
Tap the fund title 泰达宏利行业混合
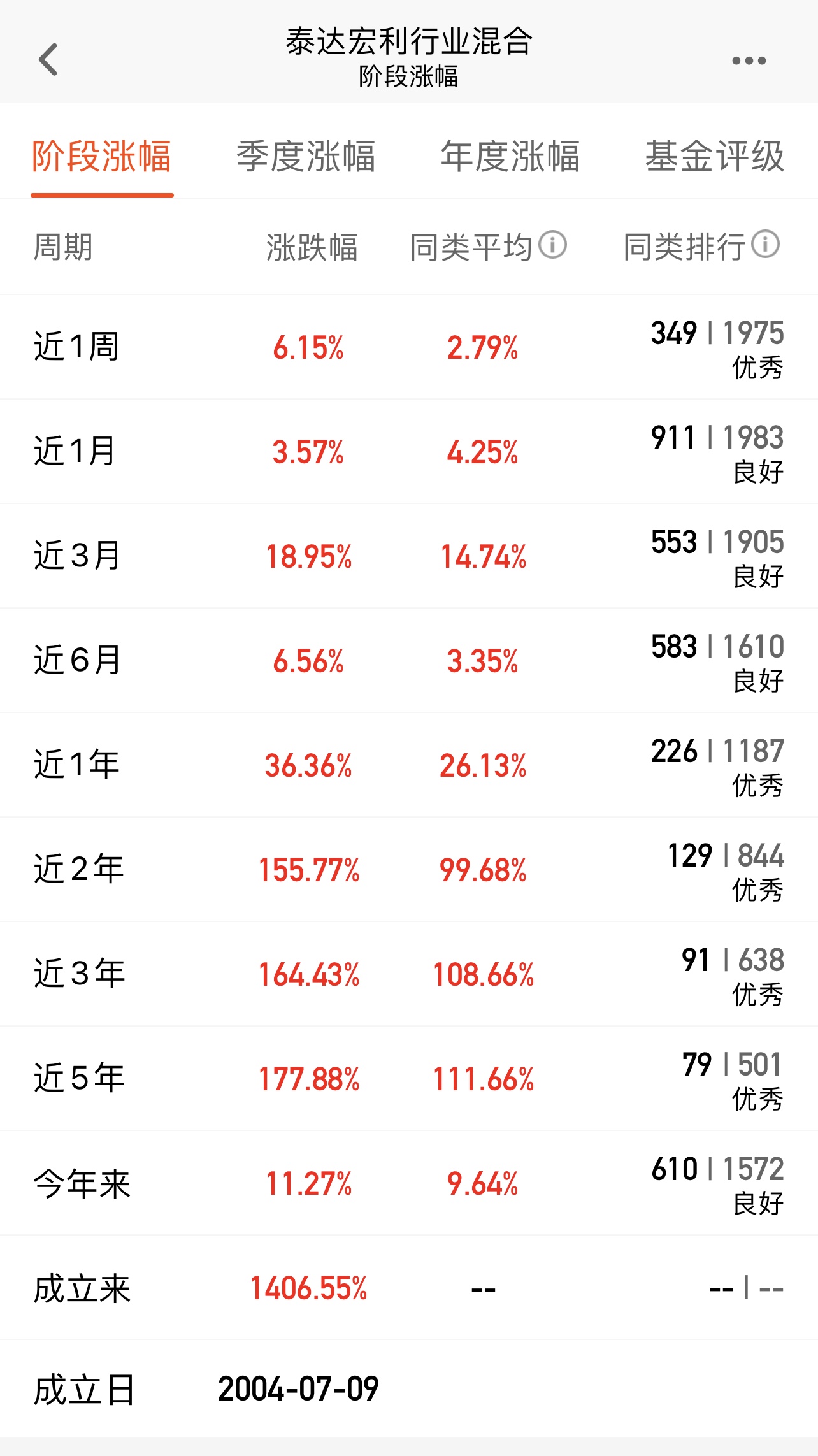[408, 42]
